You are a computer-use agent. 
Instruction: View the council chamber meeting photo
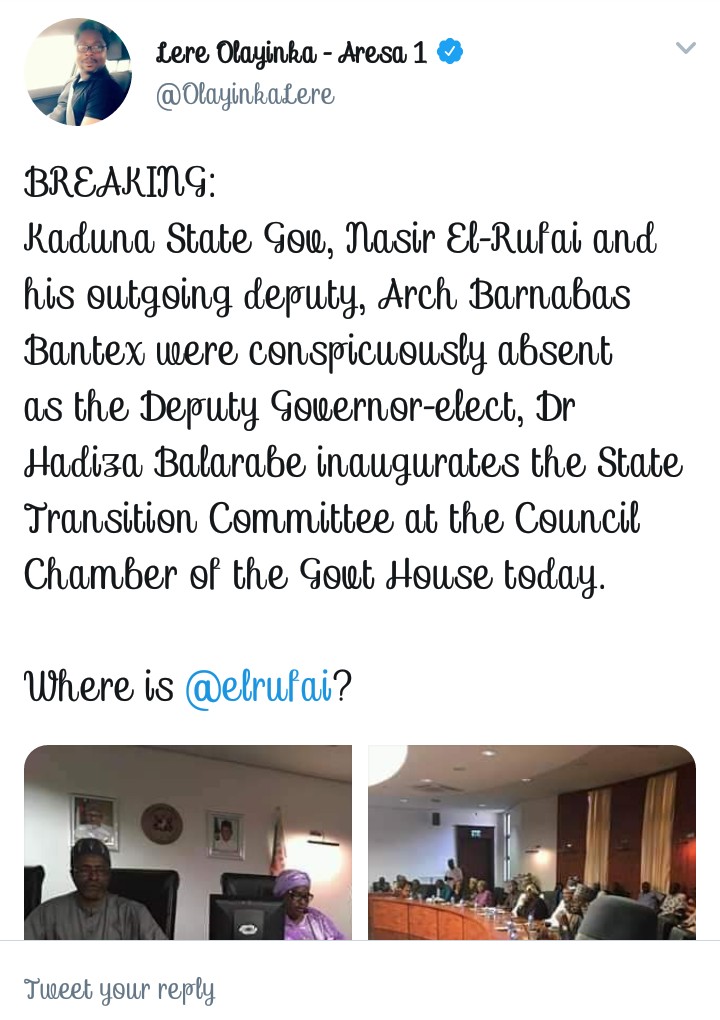[x=531, y=842]
